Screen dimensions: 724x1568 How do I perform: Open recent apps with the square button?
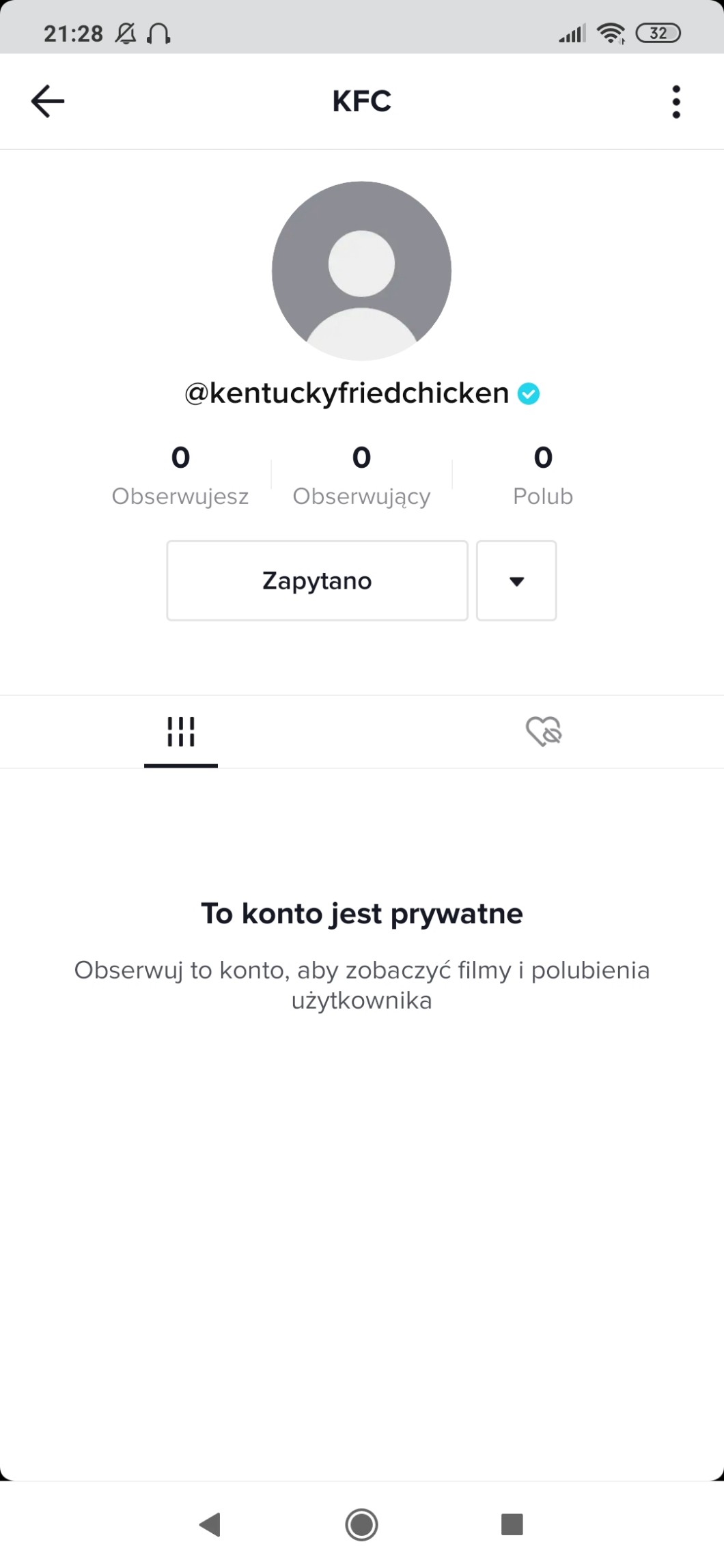[512, 1524]
